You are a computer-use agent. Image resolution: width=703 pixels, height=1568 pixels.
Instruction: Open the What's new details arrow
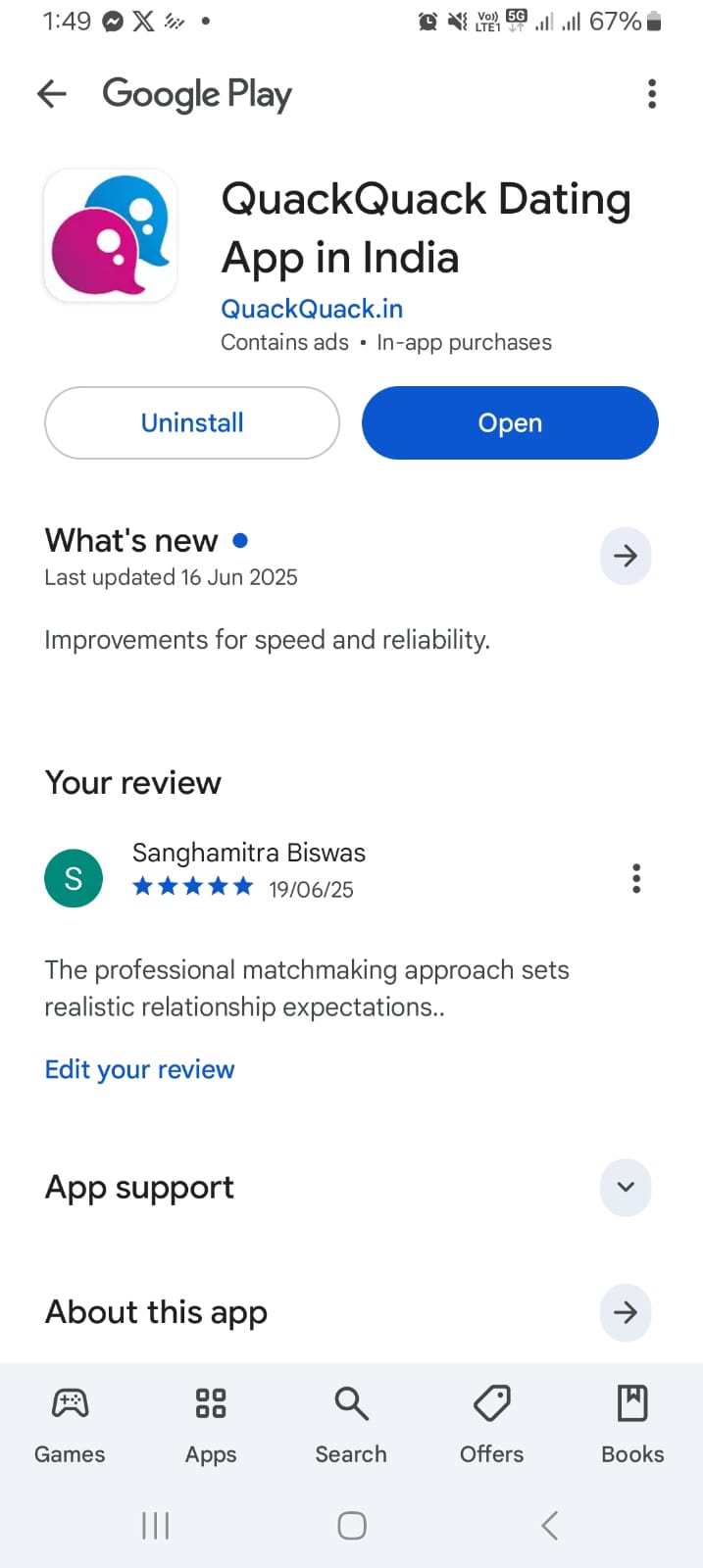pyautogui.click(x=625, y=556)
